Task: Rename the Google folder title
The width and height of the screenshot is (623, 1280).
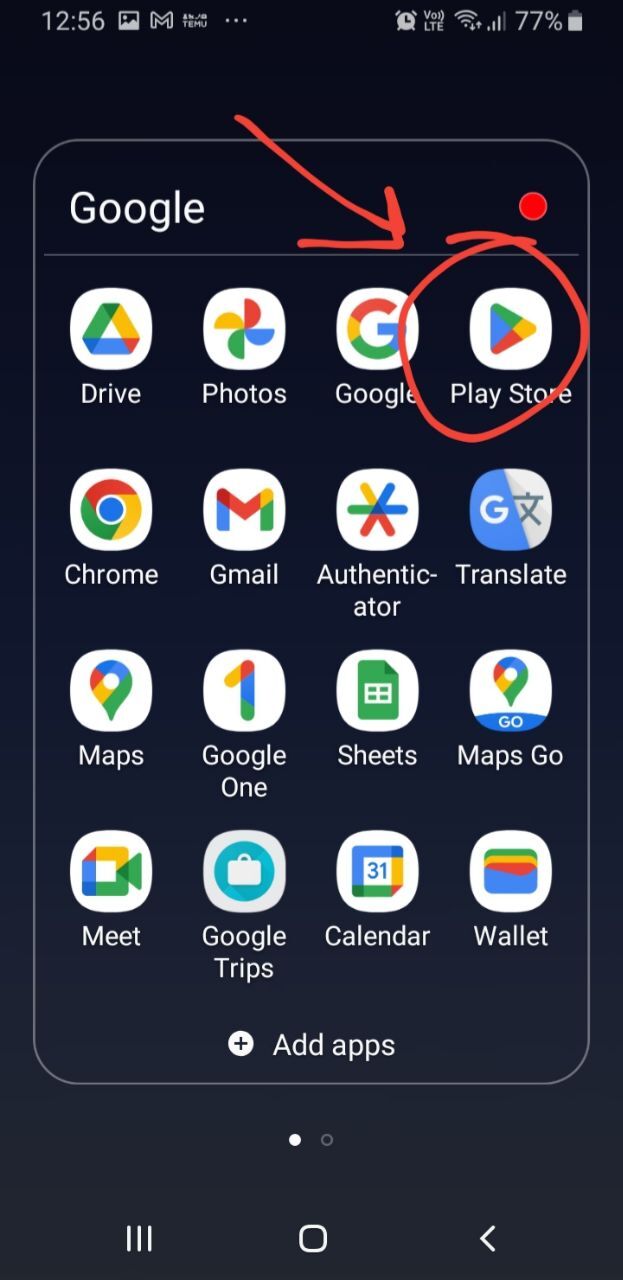Action: point(137,208)
